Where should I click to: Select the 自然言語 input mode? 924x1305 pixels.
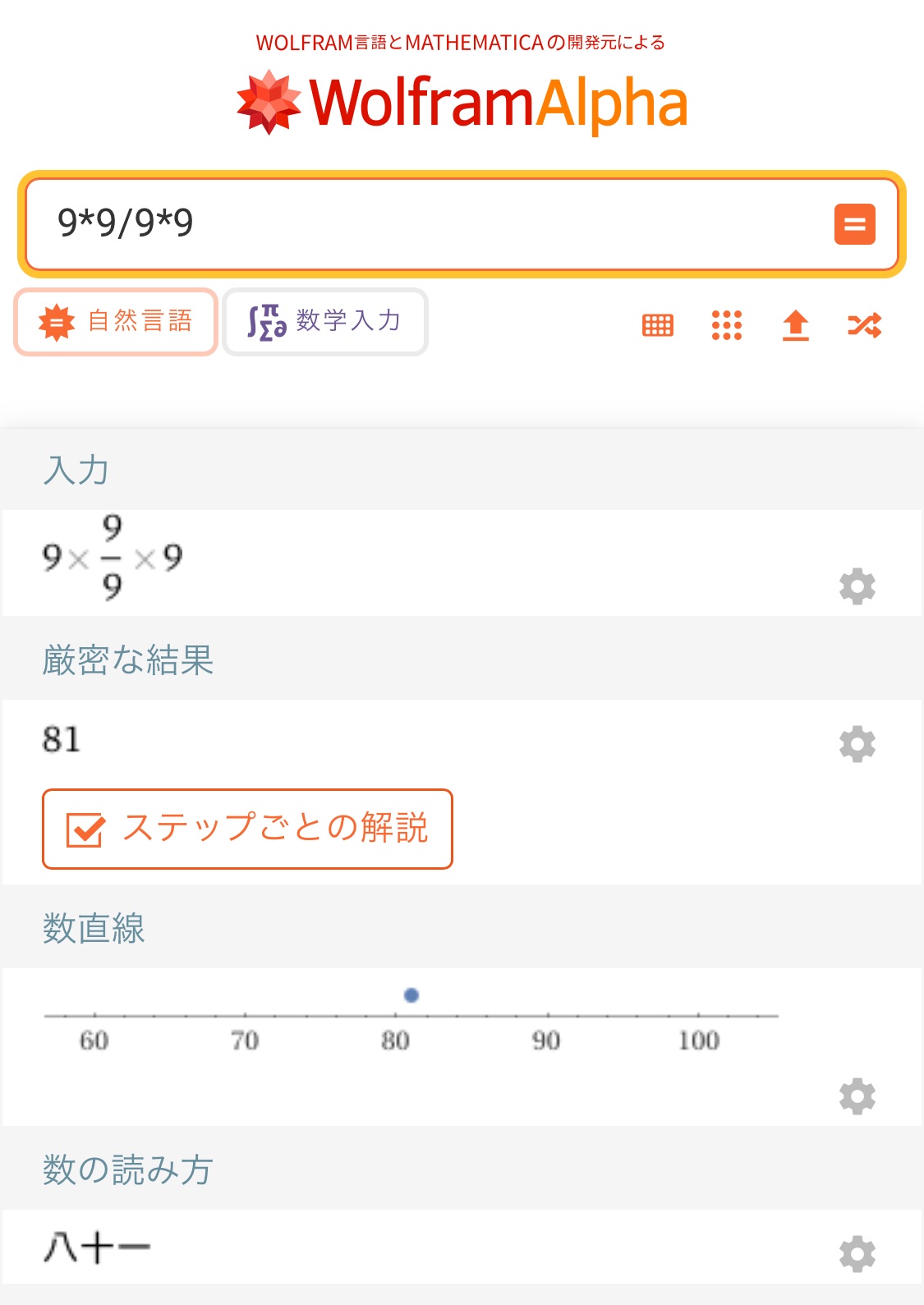116,321
